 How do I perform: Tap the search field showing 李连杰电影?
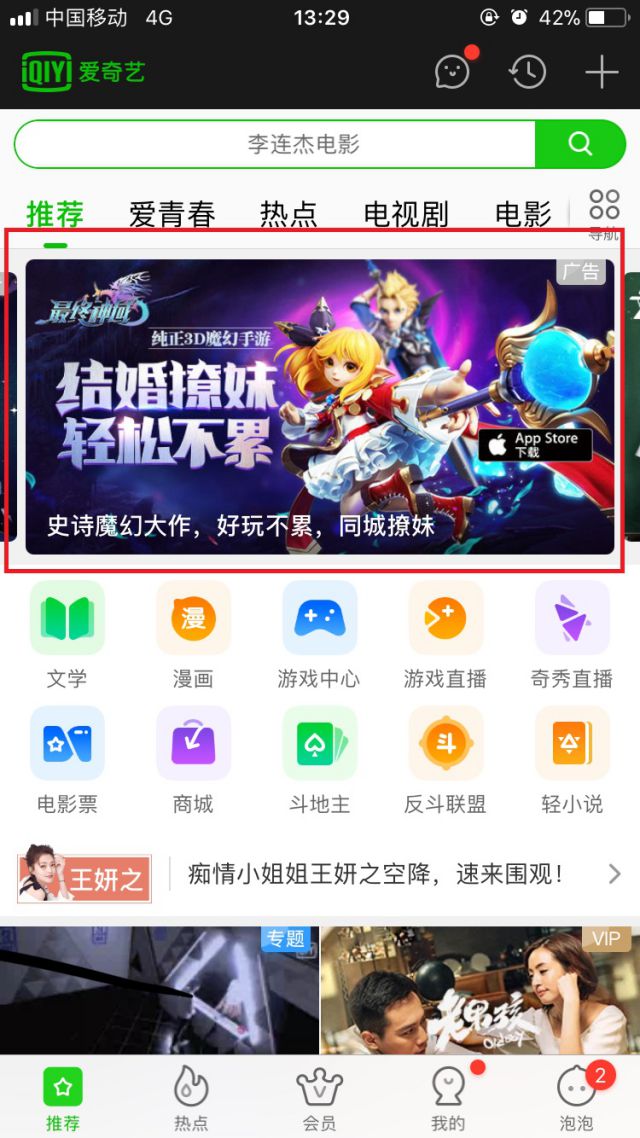pos(276,144)
